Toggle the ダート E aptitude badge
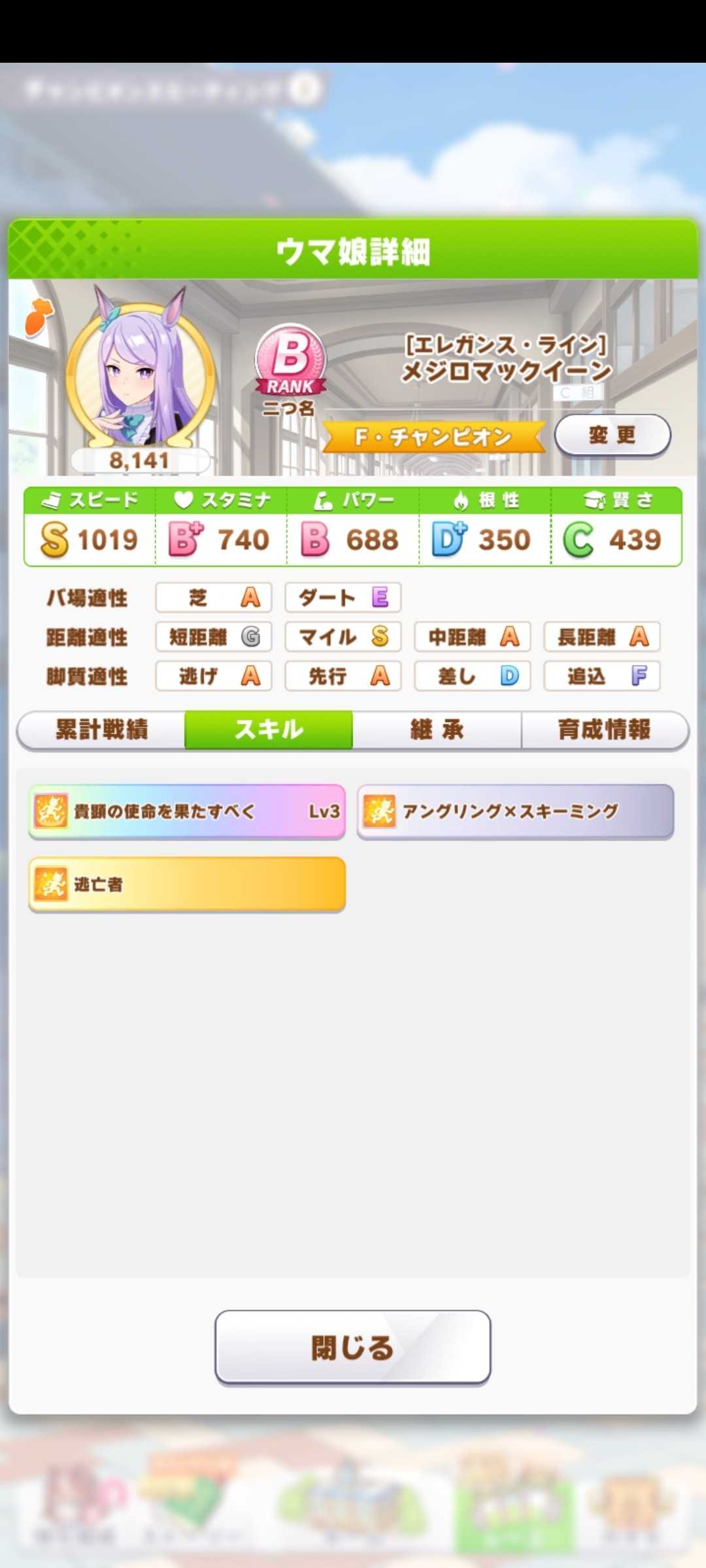Screen dimensions: 706x1568 coord(343,596)
